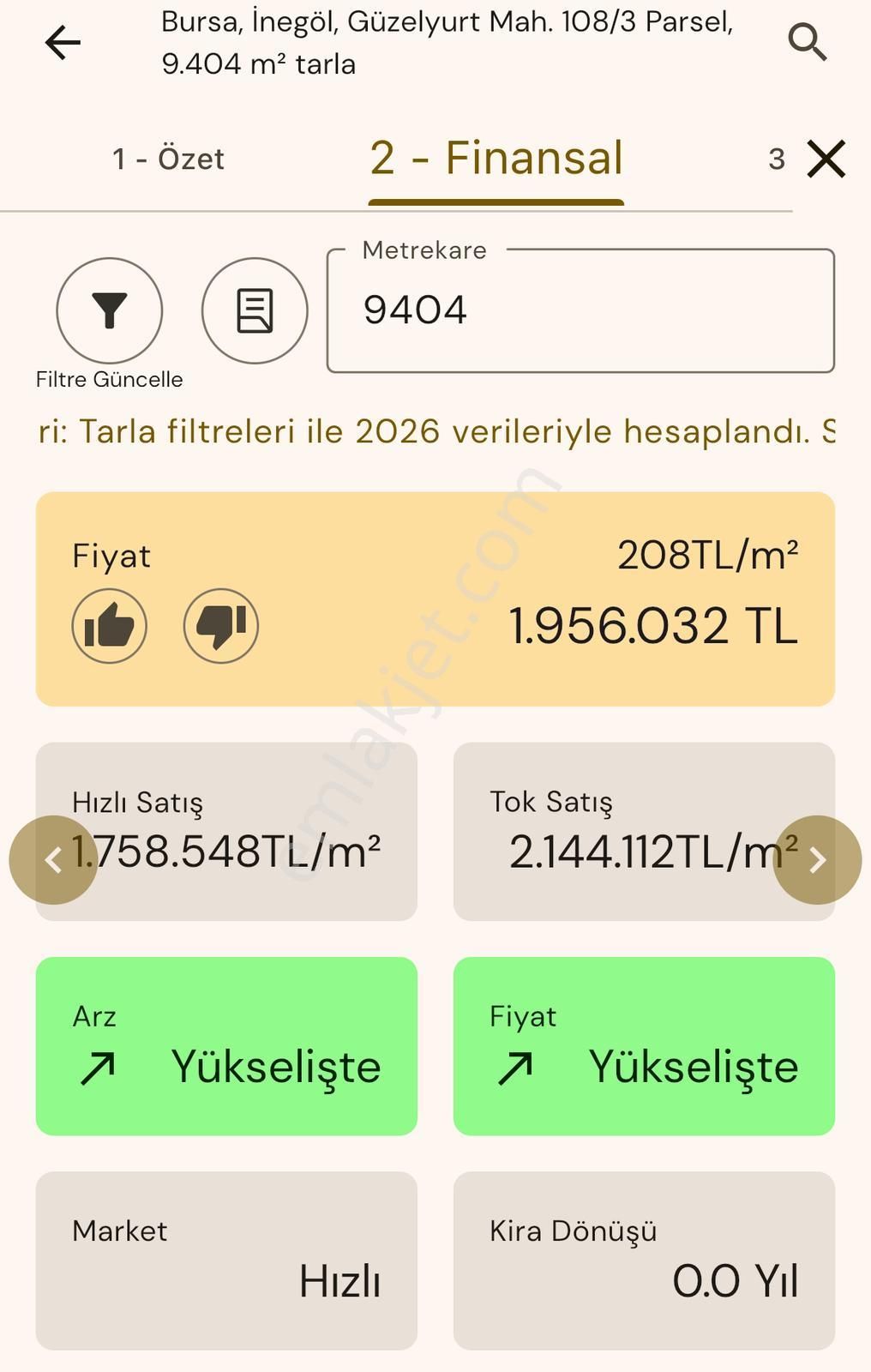871x1372 pixels.
Task: Go to previous with the left chevron
Action: tap(53, 859)
